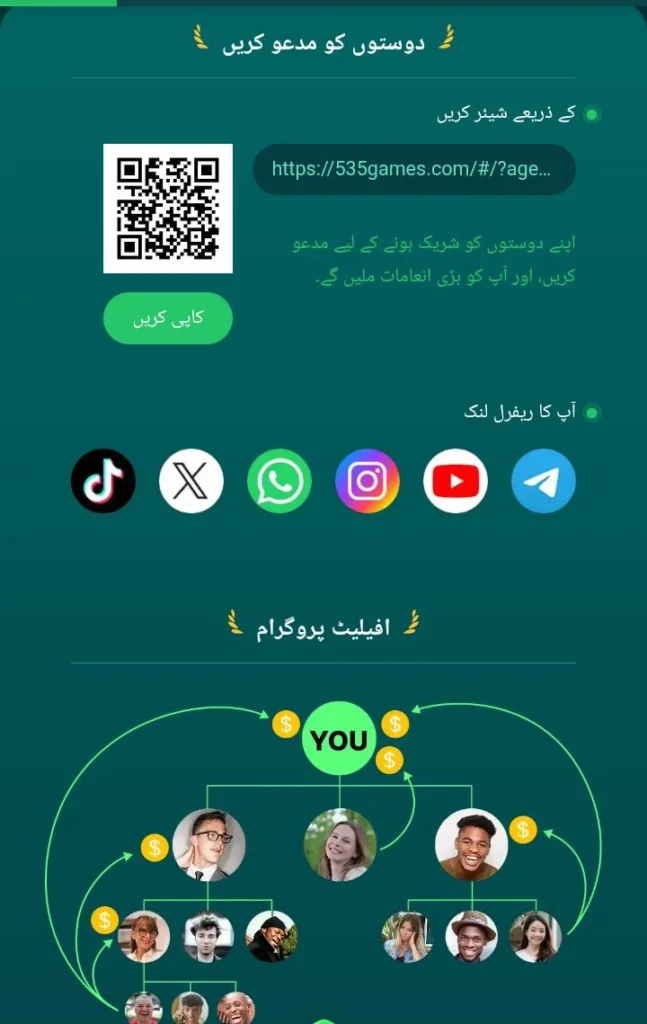Share referral link through WhatsApp
This screenshot has height=1024, width=647.
(x=279, y=481)
